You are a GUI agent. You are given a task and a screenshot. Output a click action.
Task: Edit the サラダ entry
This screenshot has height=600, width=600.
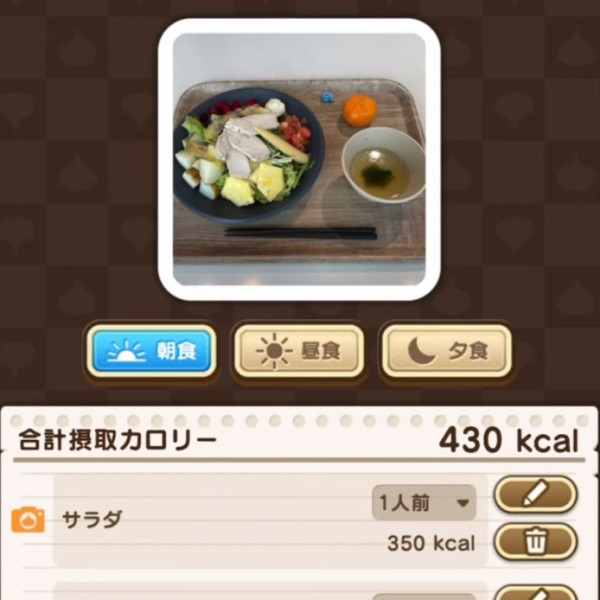coord(536,494)
